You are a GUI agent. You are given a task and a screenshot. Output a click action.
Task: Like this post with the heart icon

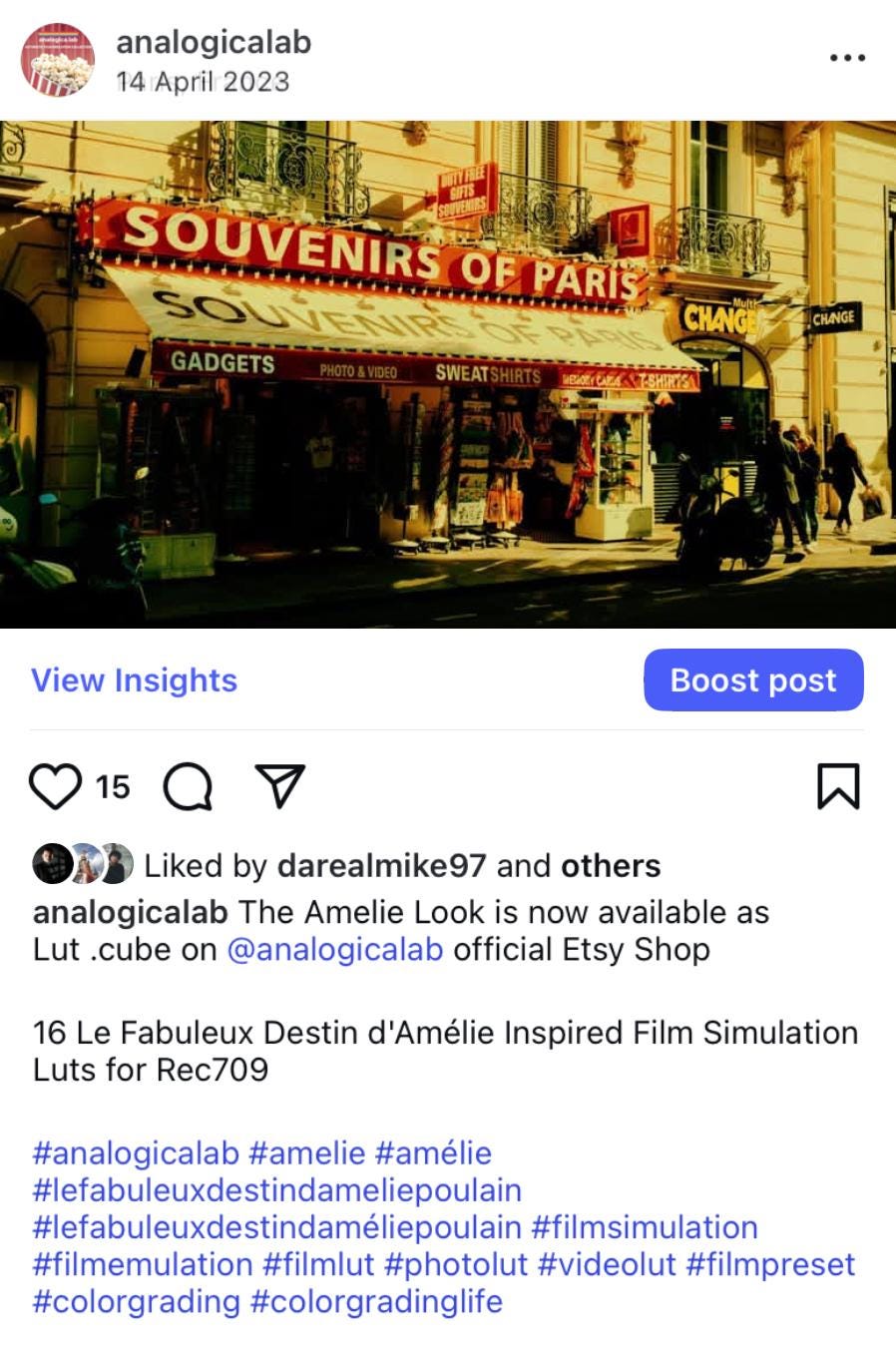coord(55,786)
